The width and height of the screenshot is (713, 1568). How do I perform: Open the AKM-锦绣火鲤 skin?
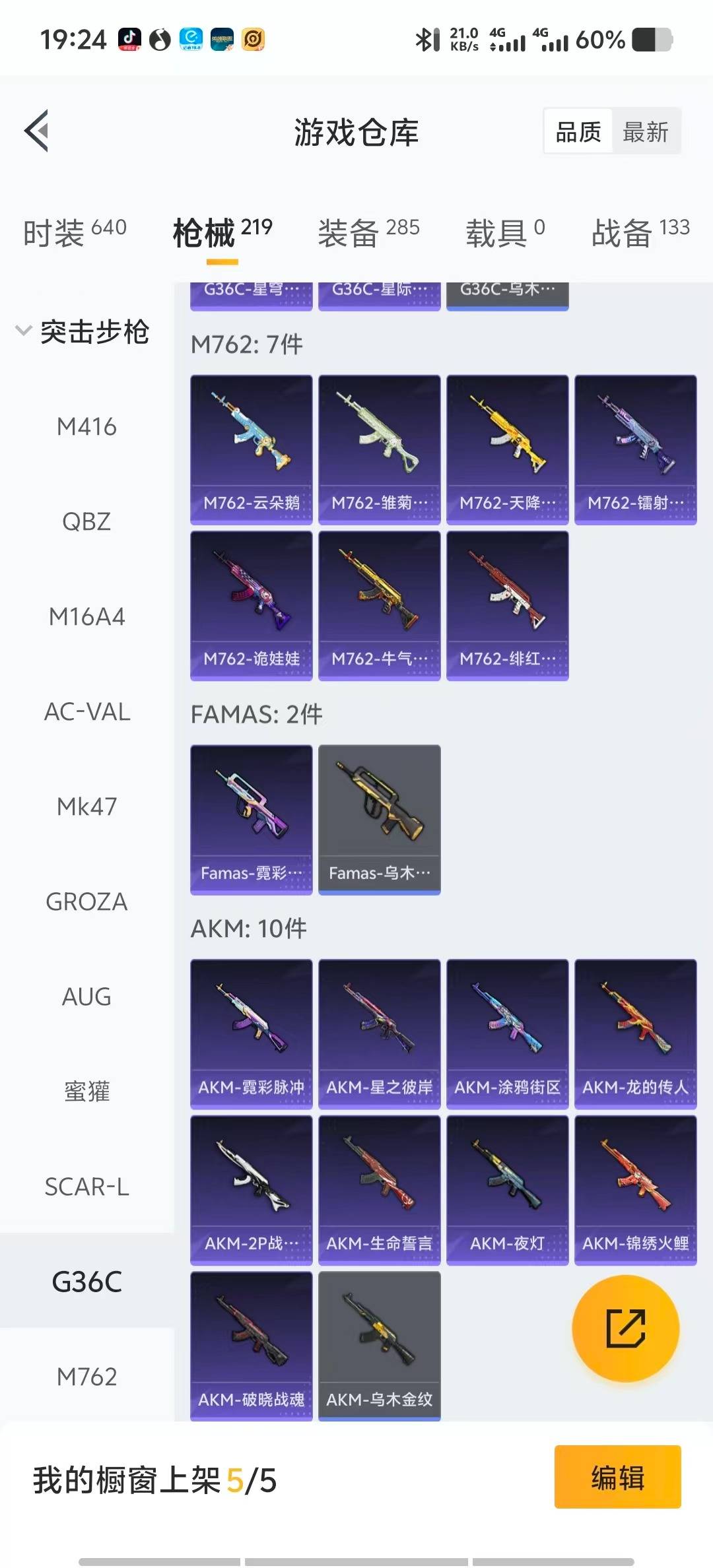click(x=635, y=1190)
